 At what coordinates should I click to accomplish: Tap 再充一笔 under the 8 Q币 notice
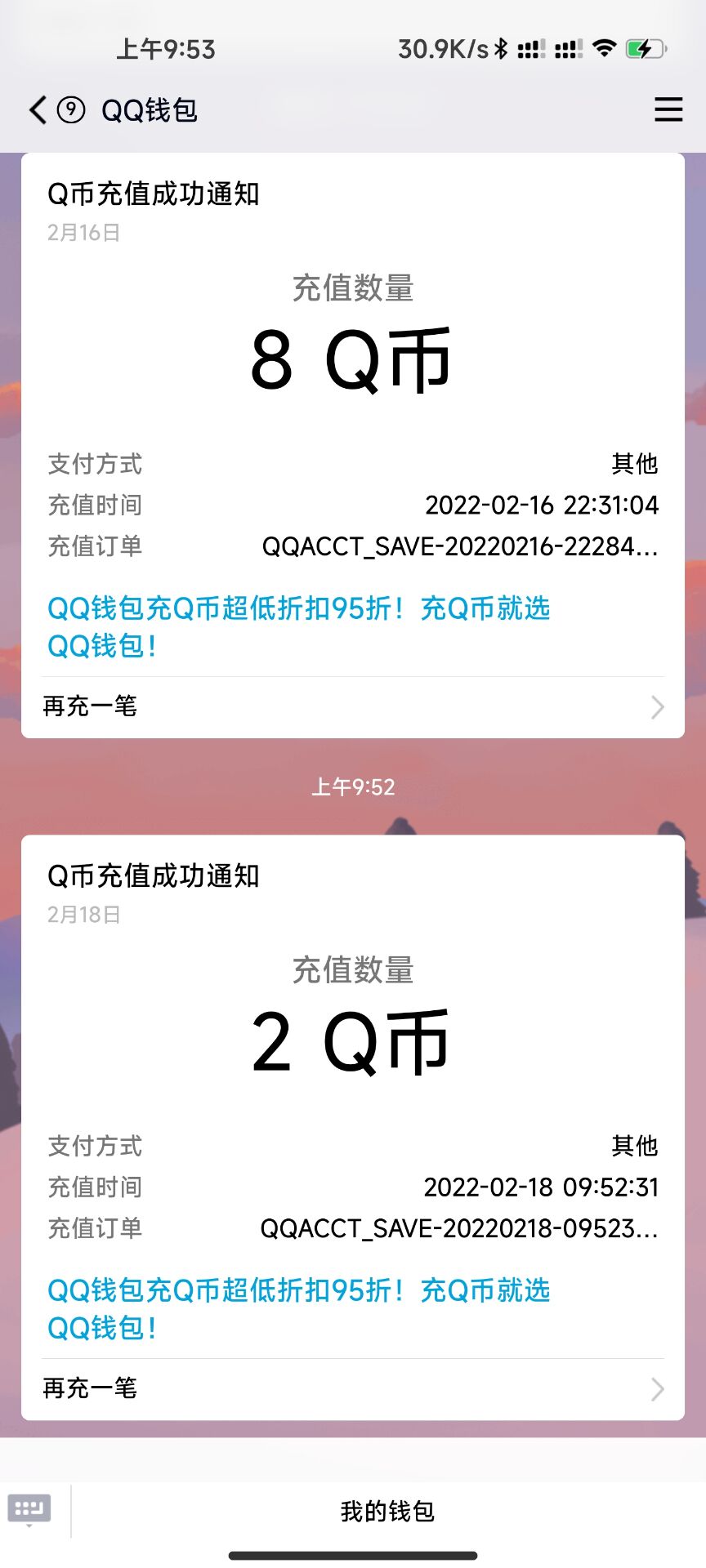(x=351, y=706)
